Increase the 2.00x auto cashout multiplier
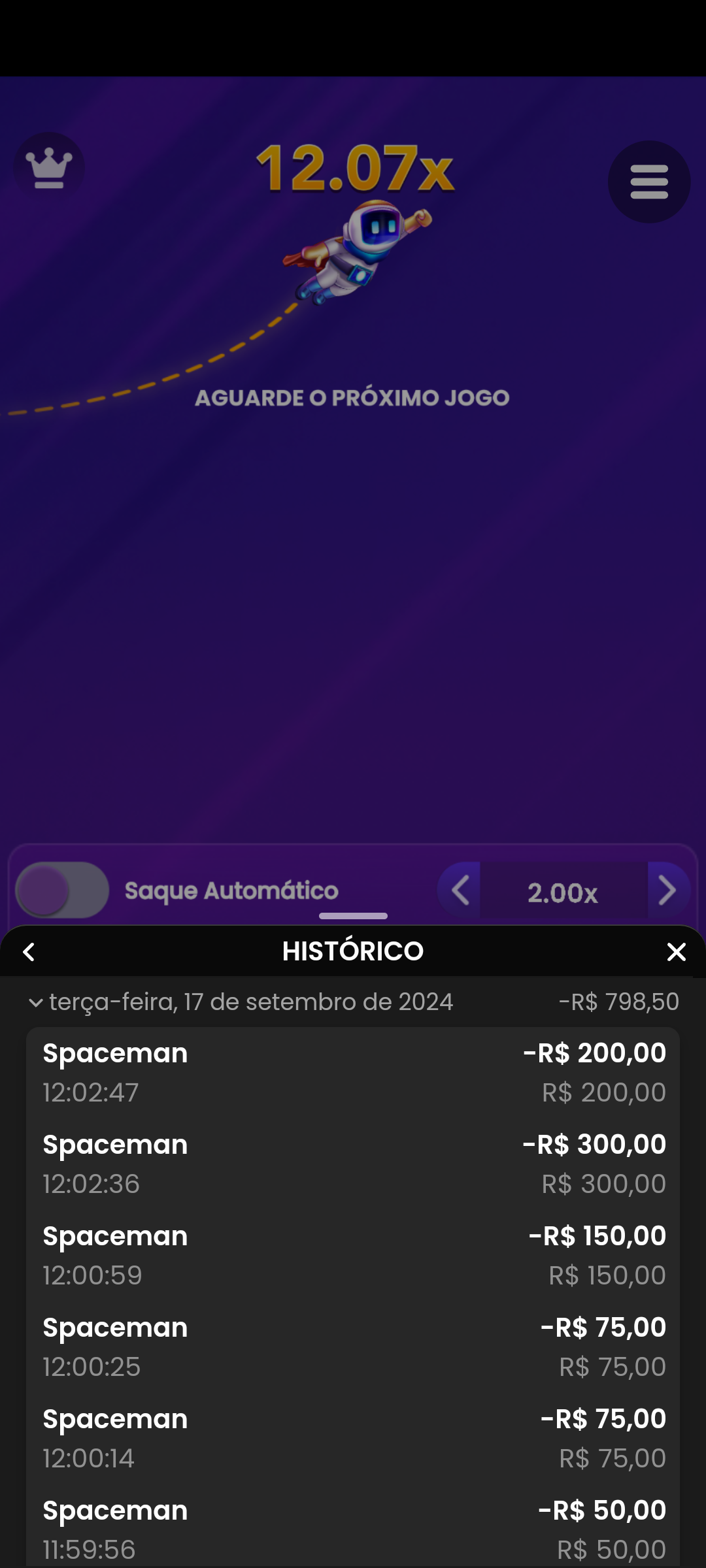This screenshot has height=1568, width=706. (x=667, y=890)
